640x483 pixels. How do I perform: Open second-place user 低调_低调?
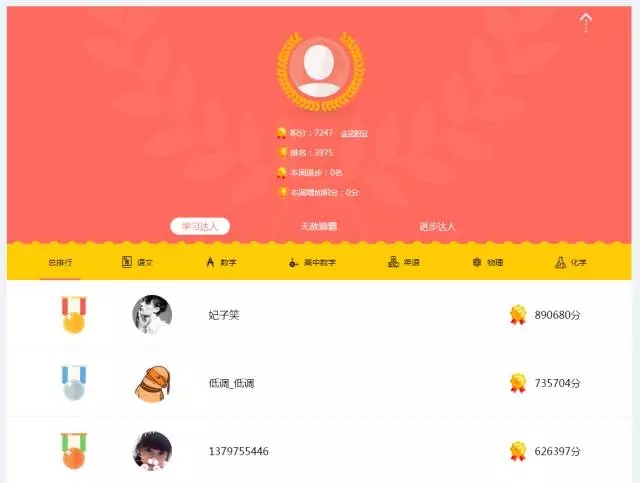coord(231,383)
